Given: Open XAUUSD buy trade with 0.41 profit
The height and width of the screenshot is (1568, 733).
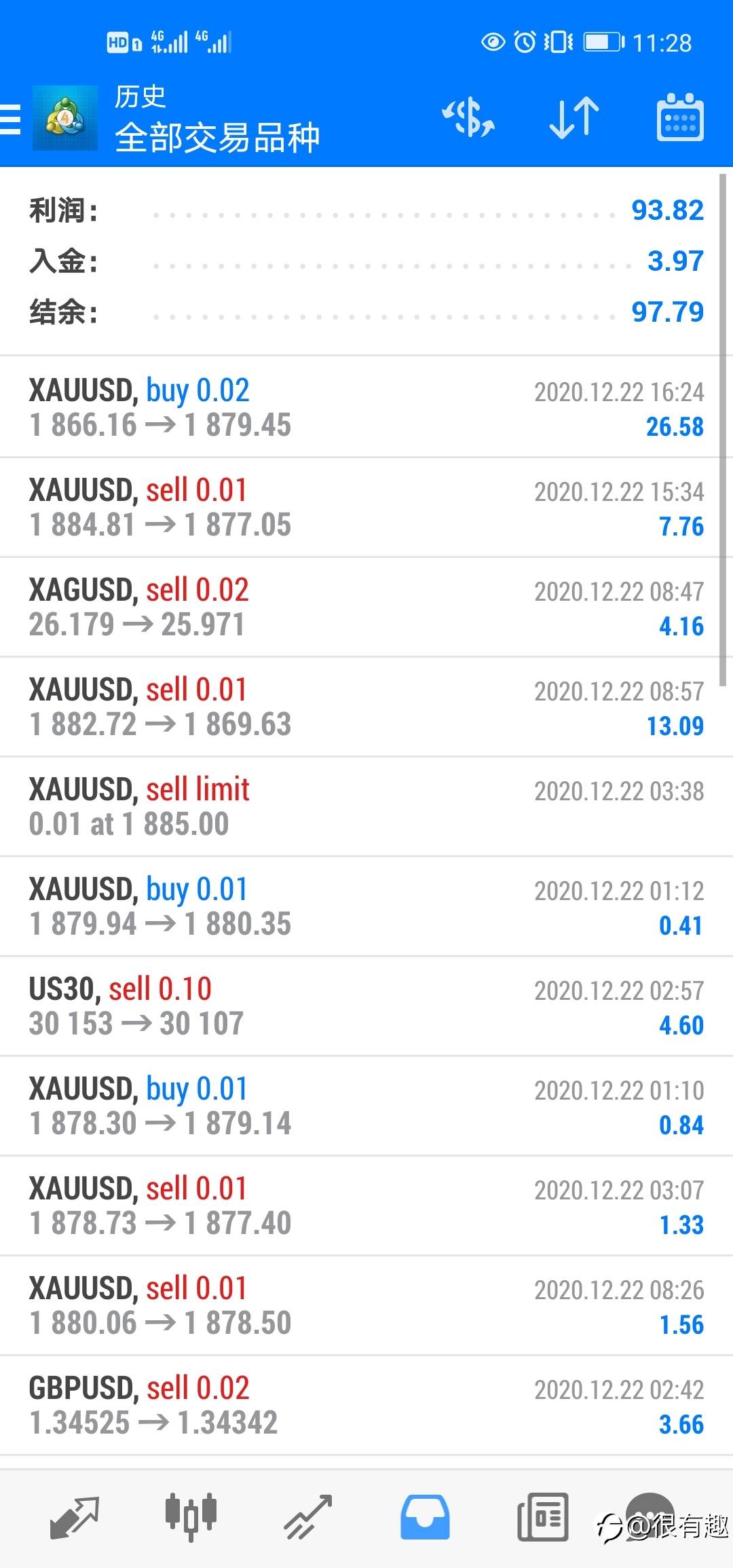Looking at the screenshot, I should tap(366, 906).
